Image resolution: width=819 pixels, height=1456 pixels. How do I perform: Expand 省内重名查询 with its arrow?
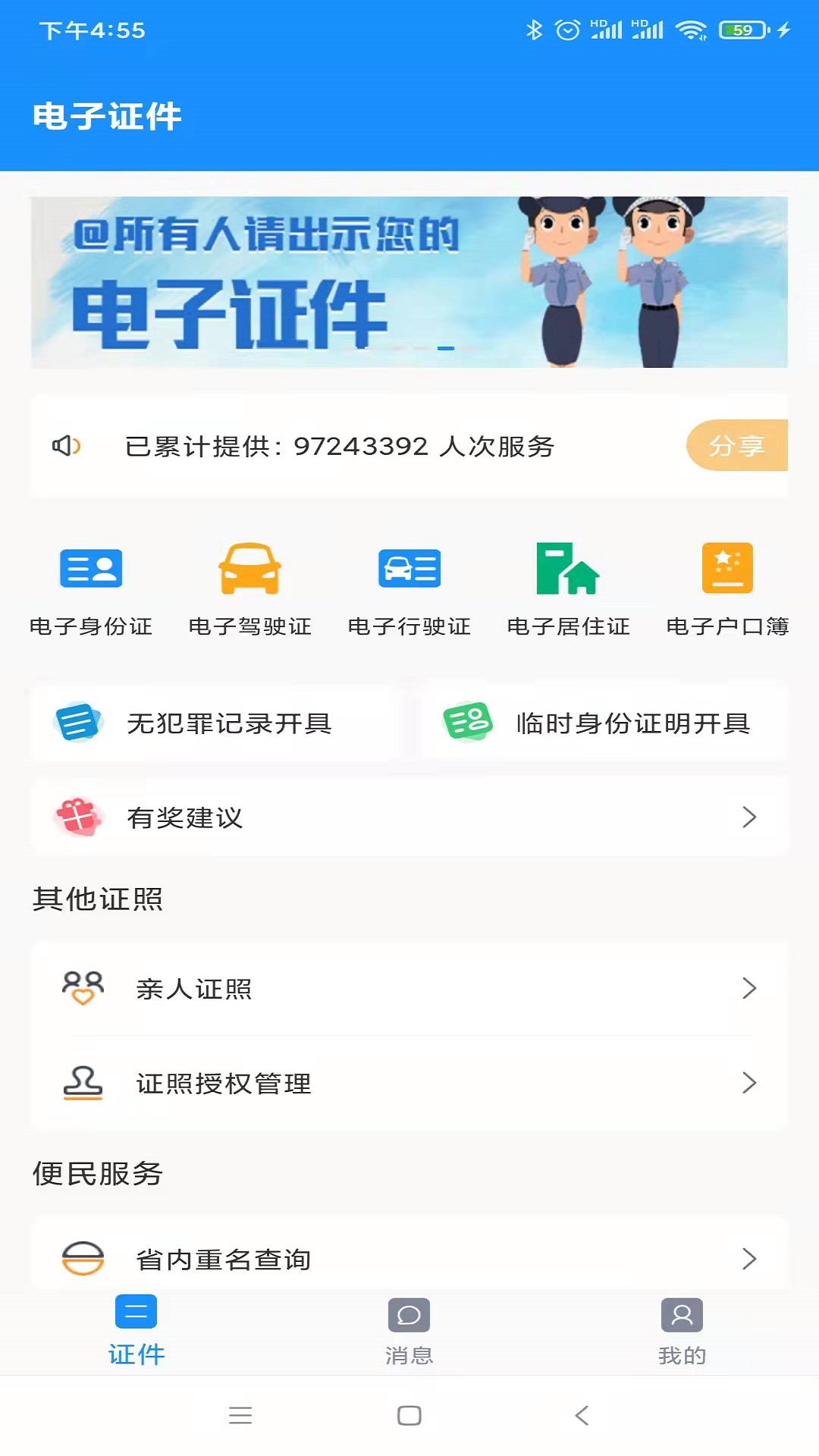749,1258
